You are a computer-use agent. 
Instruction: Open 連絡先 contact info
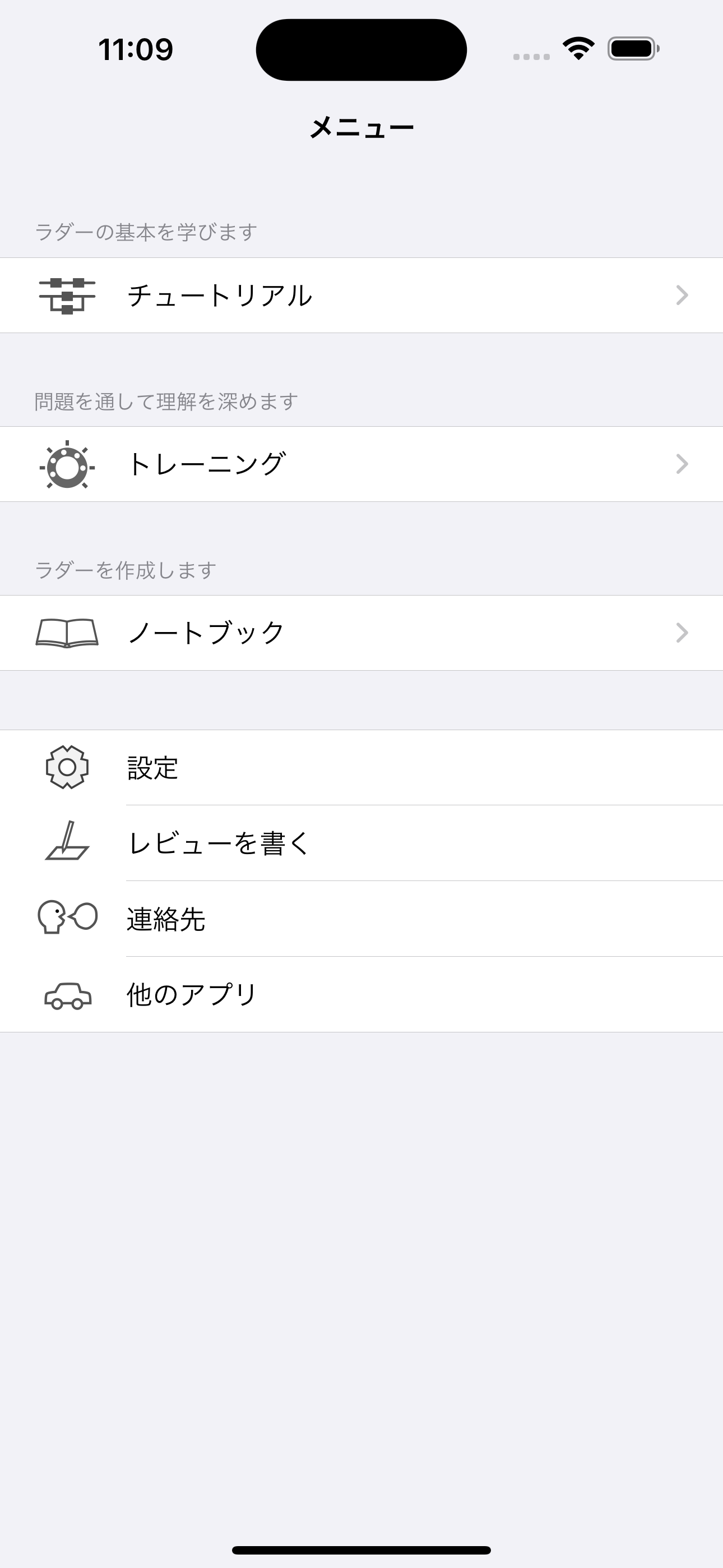(361, 919)
